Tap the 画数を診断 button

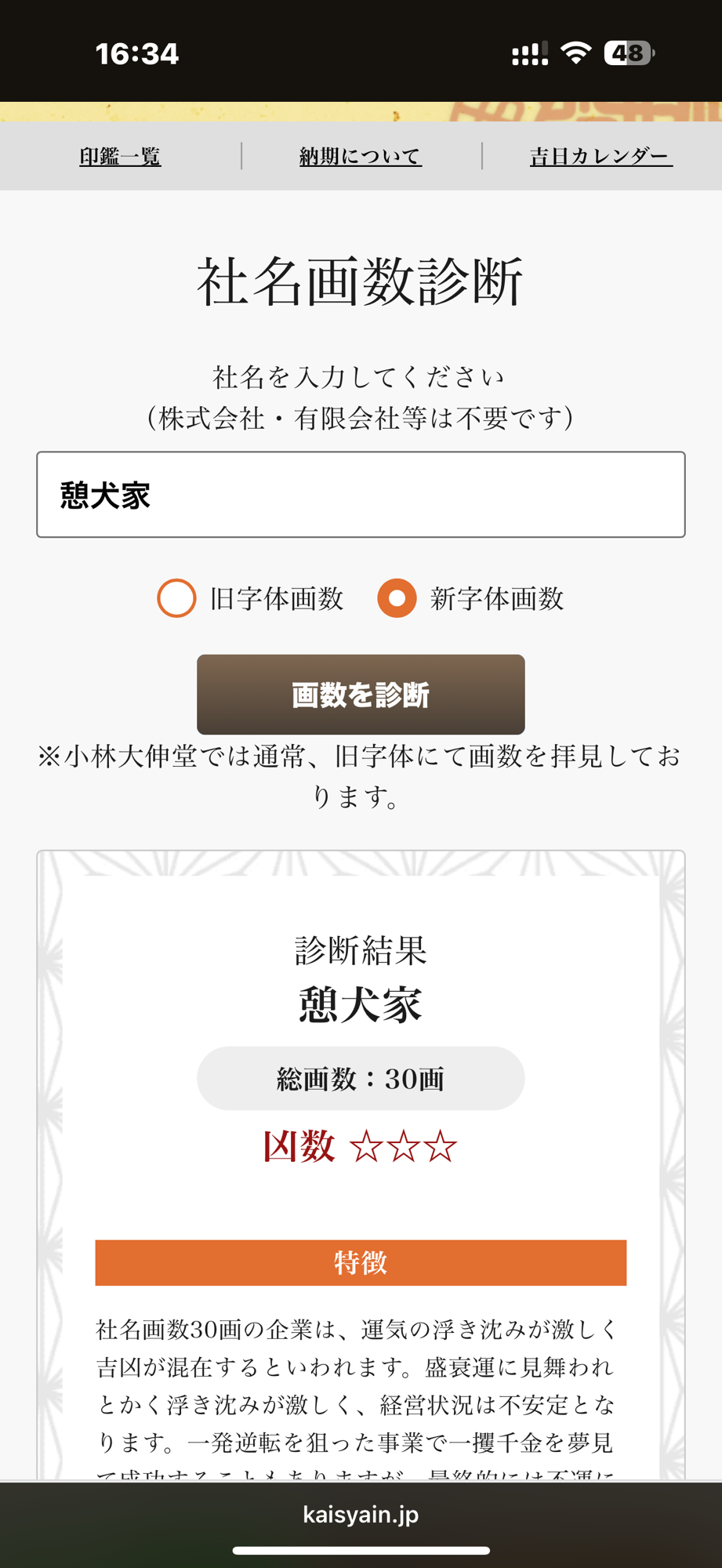click(x=361, y=695)
